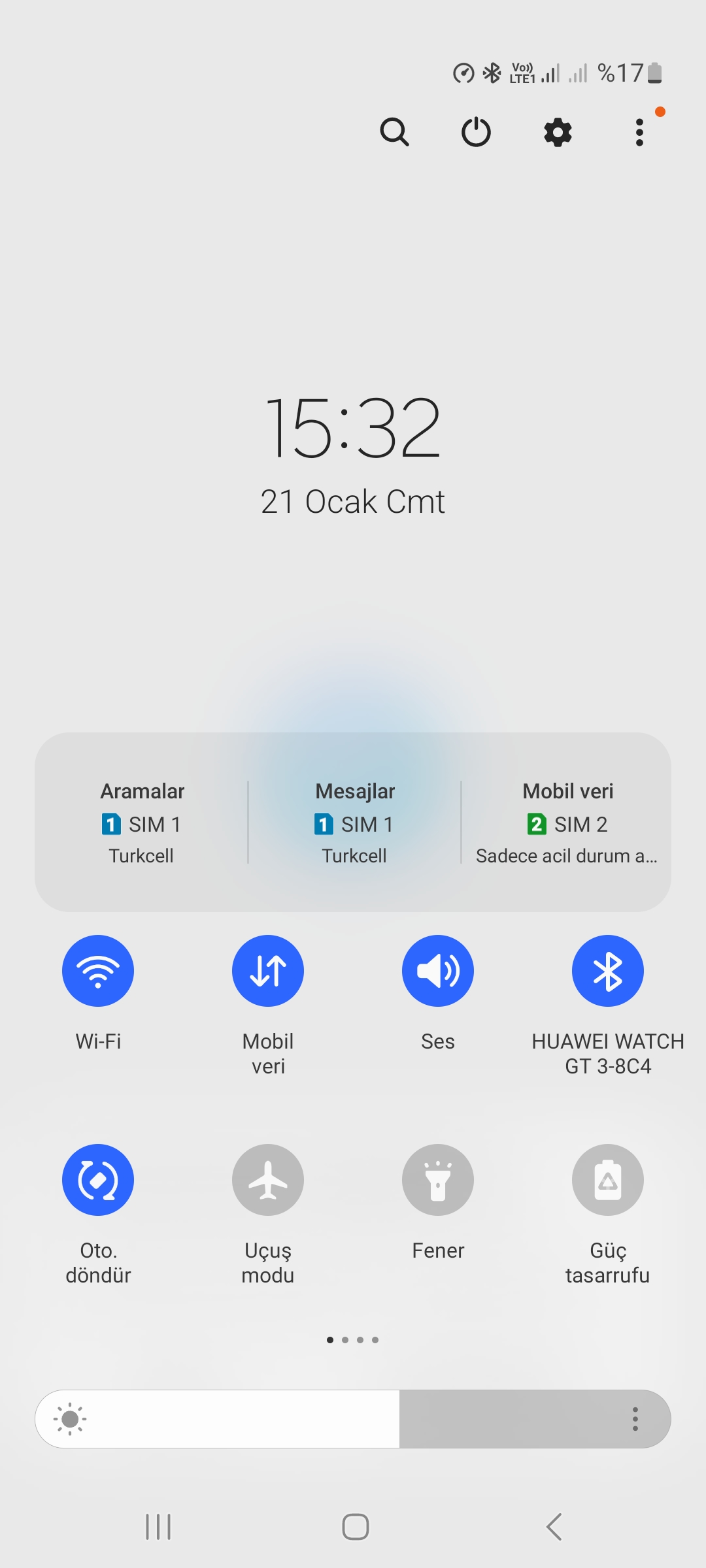
Task: Go back using navigation bar
Action: (554, 1527)
